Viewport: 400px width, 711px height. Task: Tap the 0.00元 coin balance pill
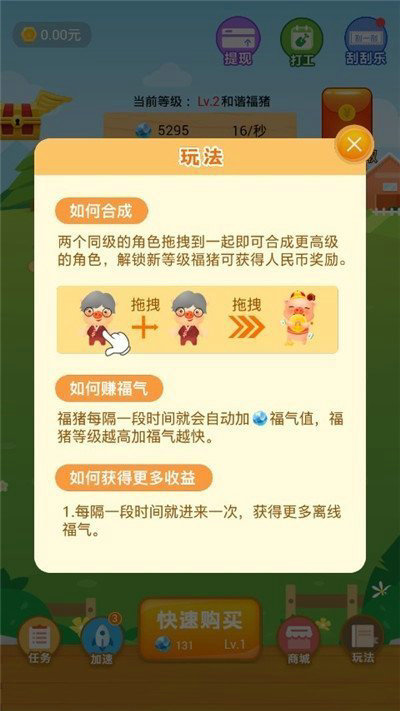(52, 35)
